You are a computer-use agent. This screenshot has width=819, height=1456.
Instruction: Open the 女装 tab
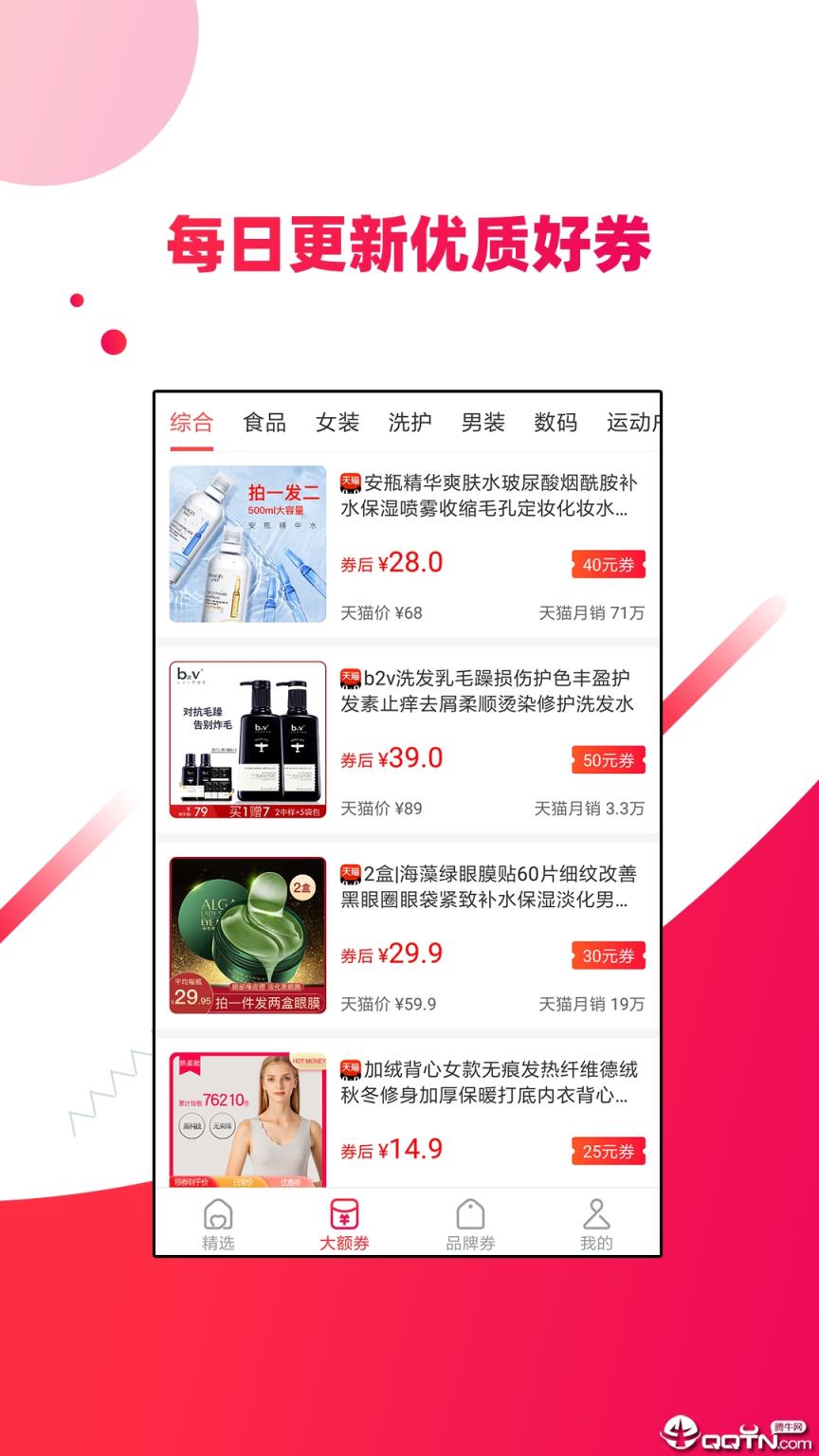pos(337,422)
